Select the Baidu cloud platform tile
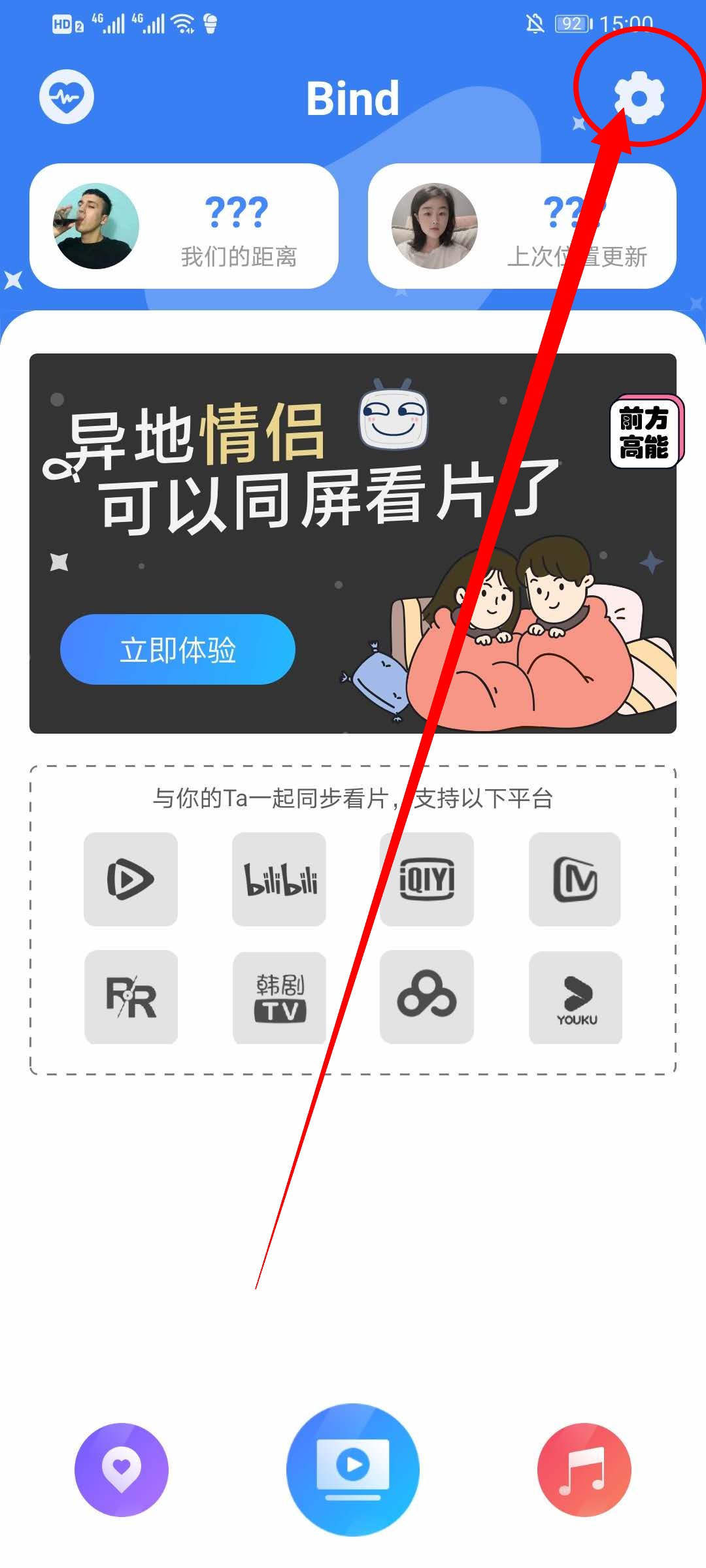Viewport: 706px width, 1568px height. click(x=427, y=997)
